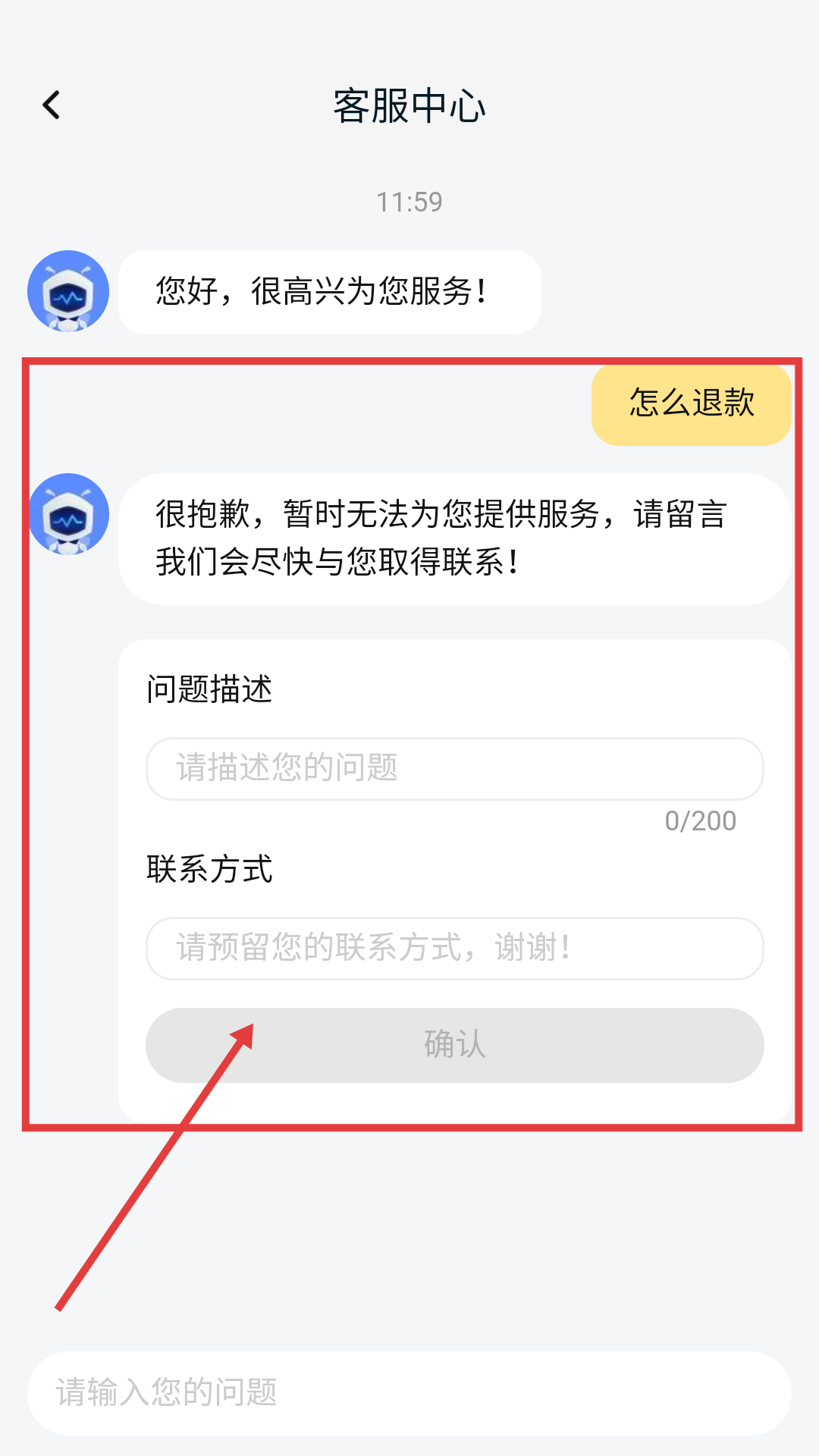819x1456 pixels.
Task: Focus the problem description field
Action: 455,768
